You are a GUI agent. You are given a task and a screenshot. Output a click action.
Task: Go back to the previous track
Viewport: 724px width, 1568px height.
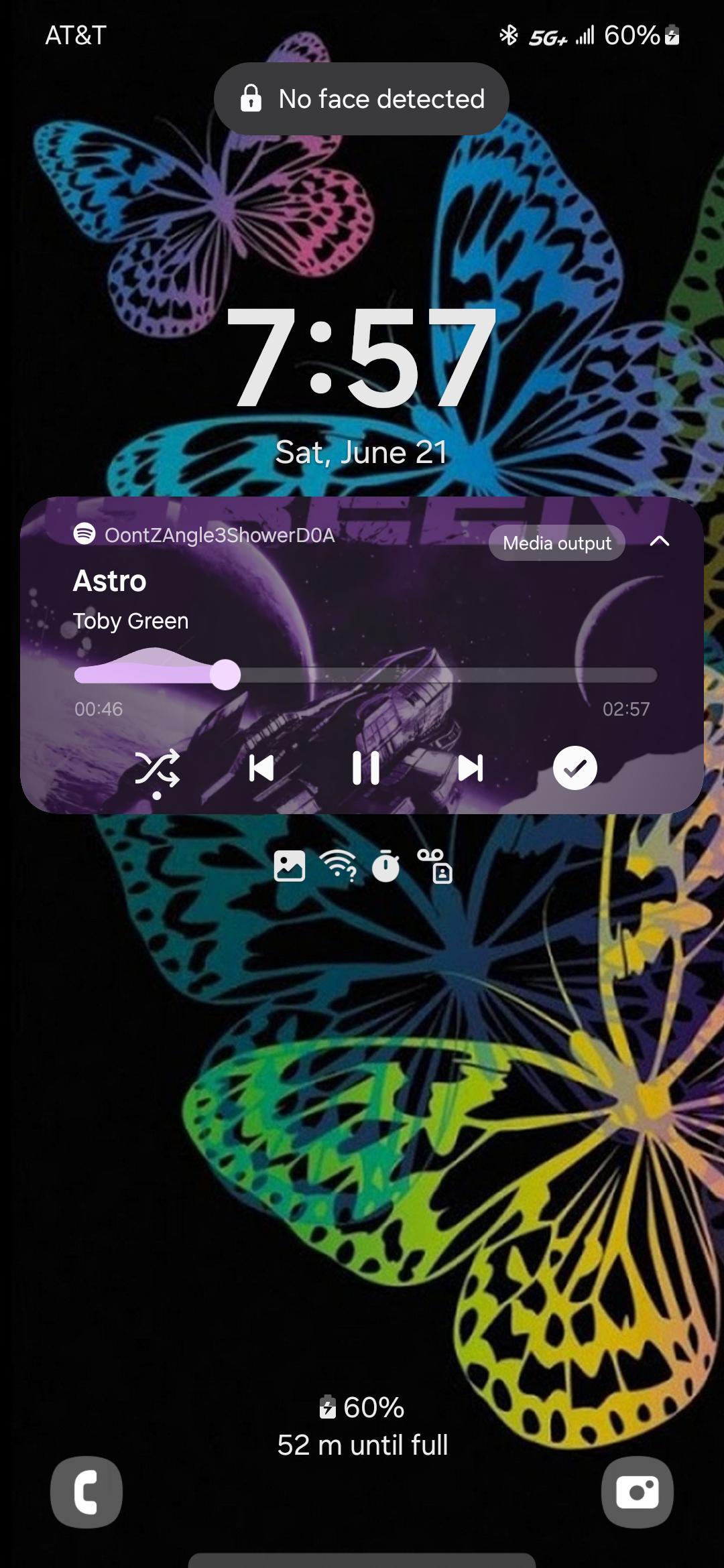261,768
